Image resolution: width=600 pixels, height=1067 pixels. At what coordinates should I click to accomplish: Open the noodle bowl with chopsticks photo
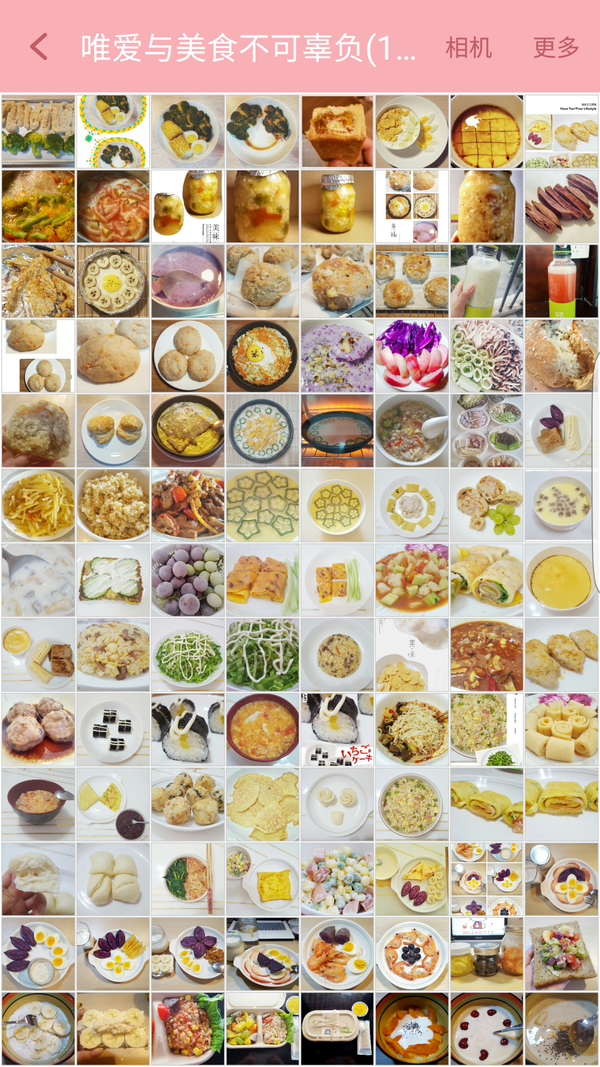[188, 879]
